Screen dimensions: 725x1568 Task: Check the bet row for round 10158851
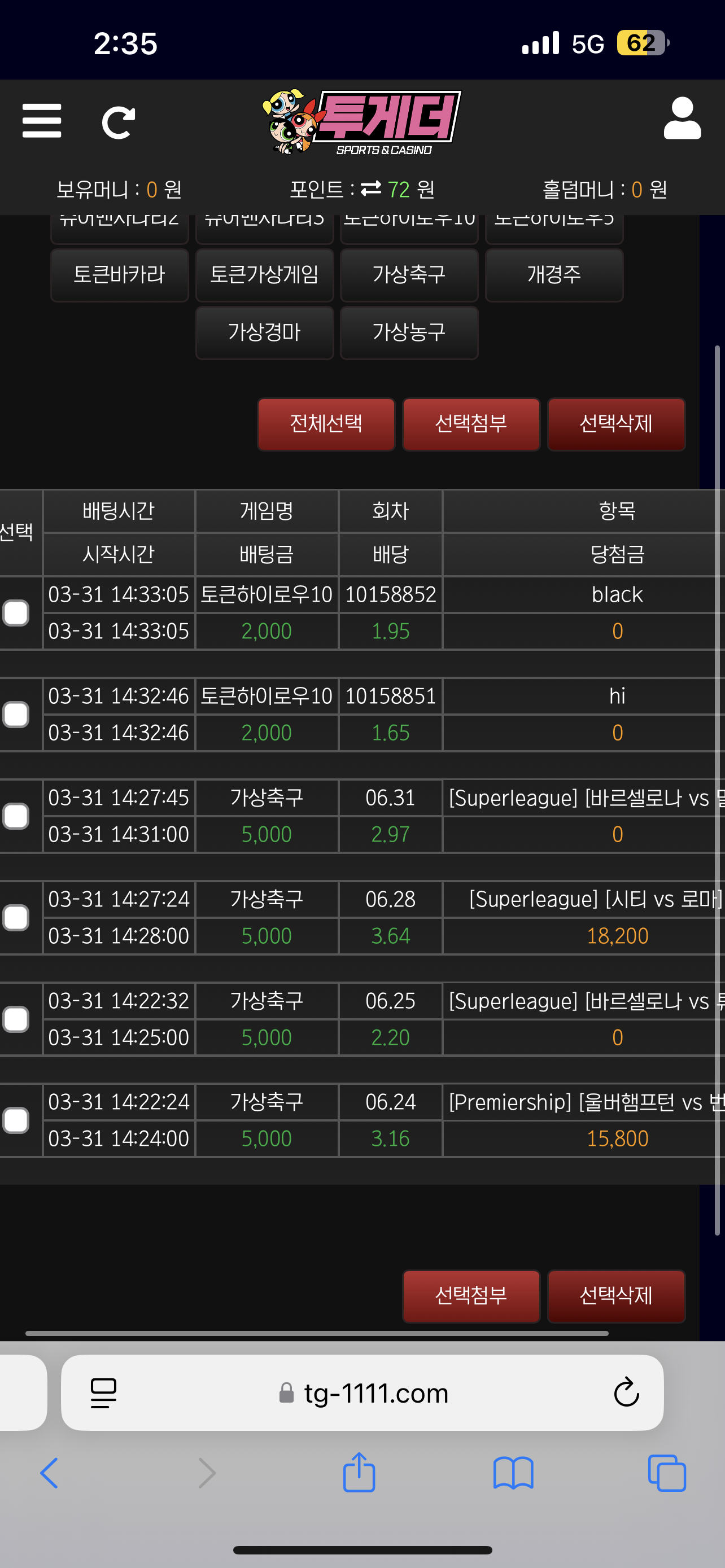[16, 715]
